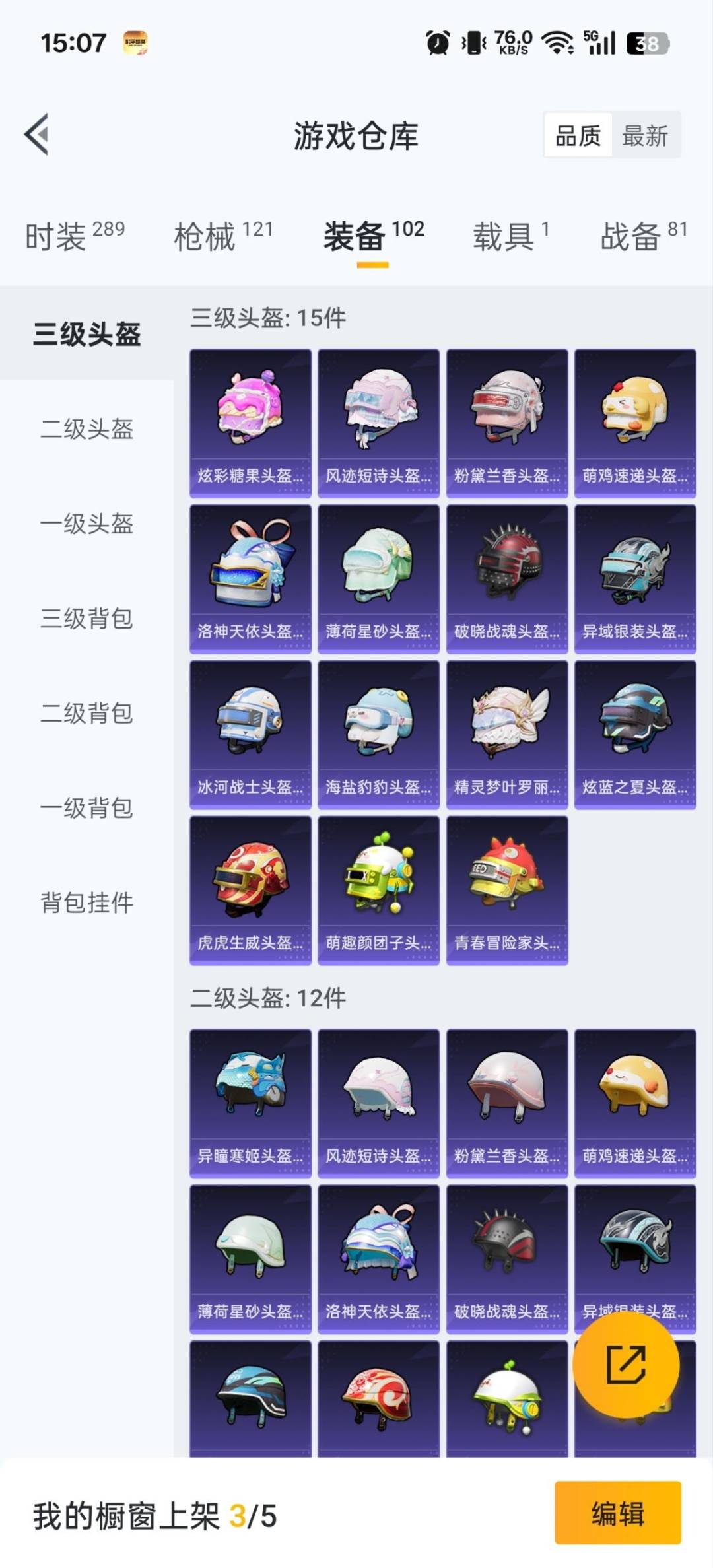Viewport: 713px width, 1568px height.
Task: Click the alarm clock icon in status bar
Action: click(437, 43)
